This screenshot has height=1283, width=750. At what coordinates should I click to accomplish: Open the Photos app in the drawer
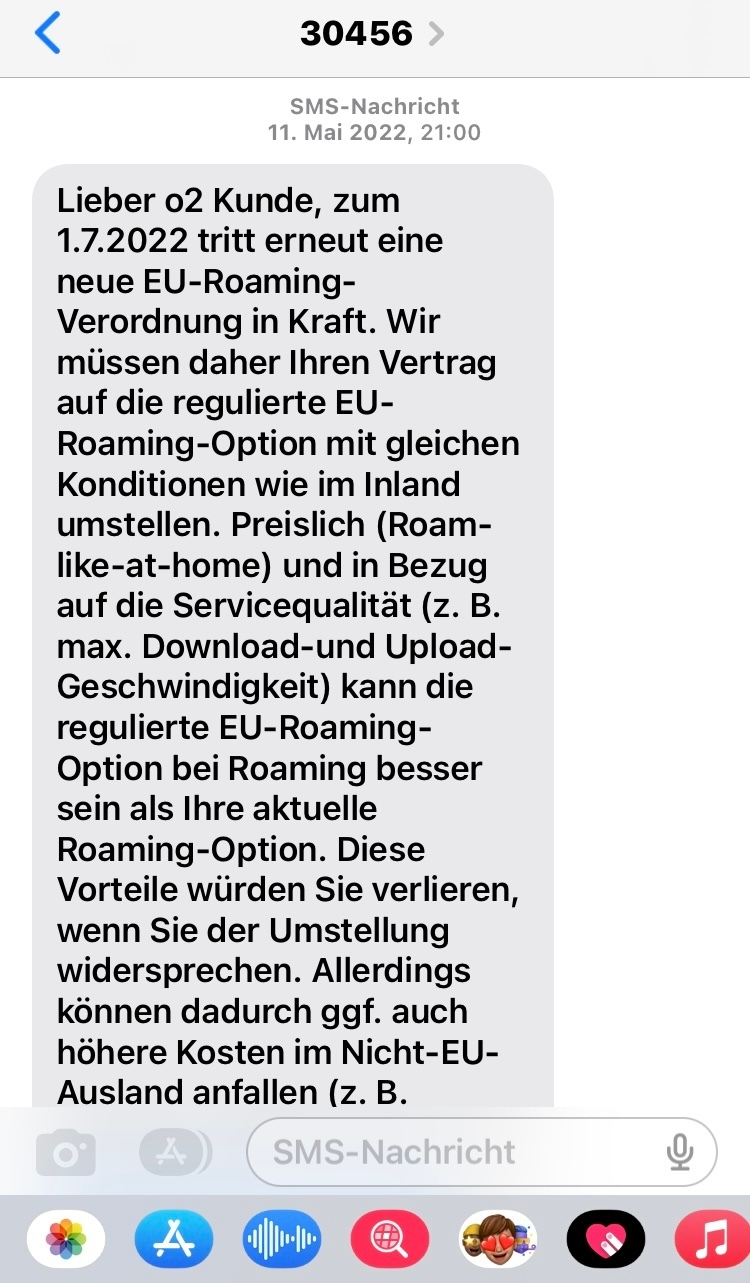[x=66, y=1239]
